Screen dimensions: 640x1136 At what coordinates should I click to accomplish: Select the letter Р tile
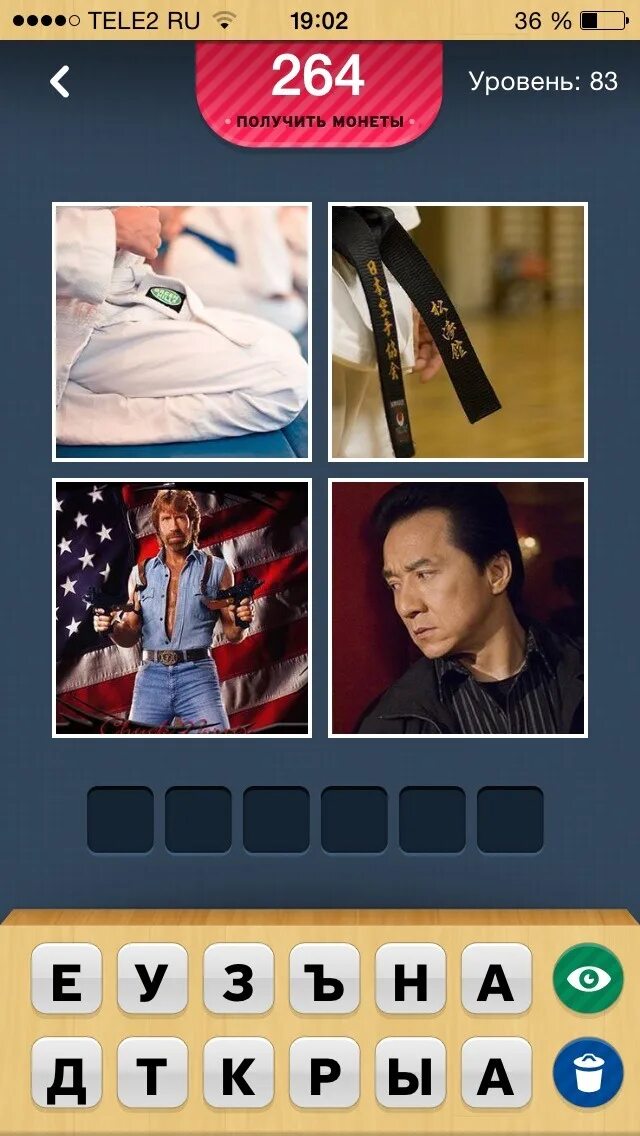tap(324, 1072)
